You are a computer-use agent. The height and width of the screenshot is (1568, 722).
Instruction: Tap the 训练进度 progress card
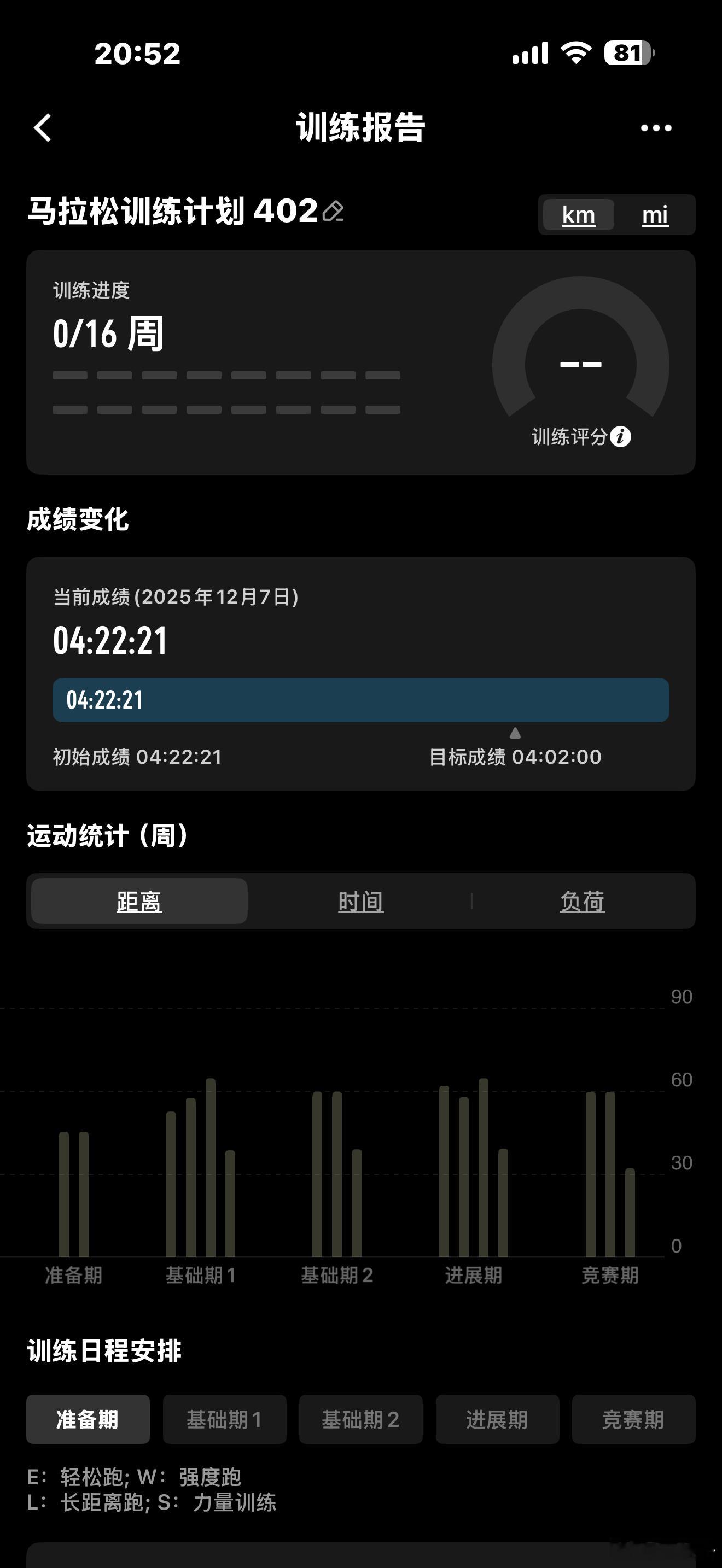coord(361,359)
